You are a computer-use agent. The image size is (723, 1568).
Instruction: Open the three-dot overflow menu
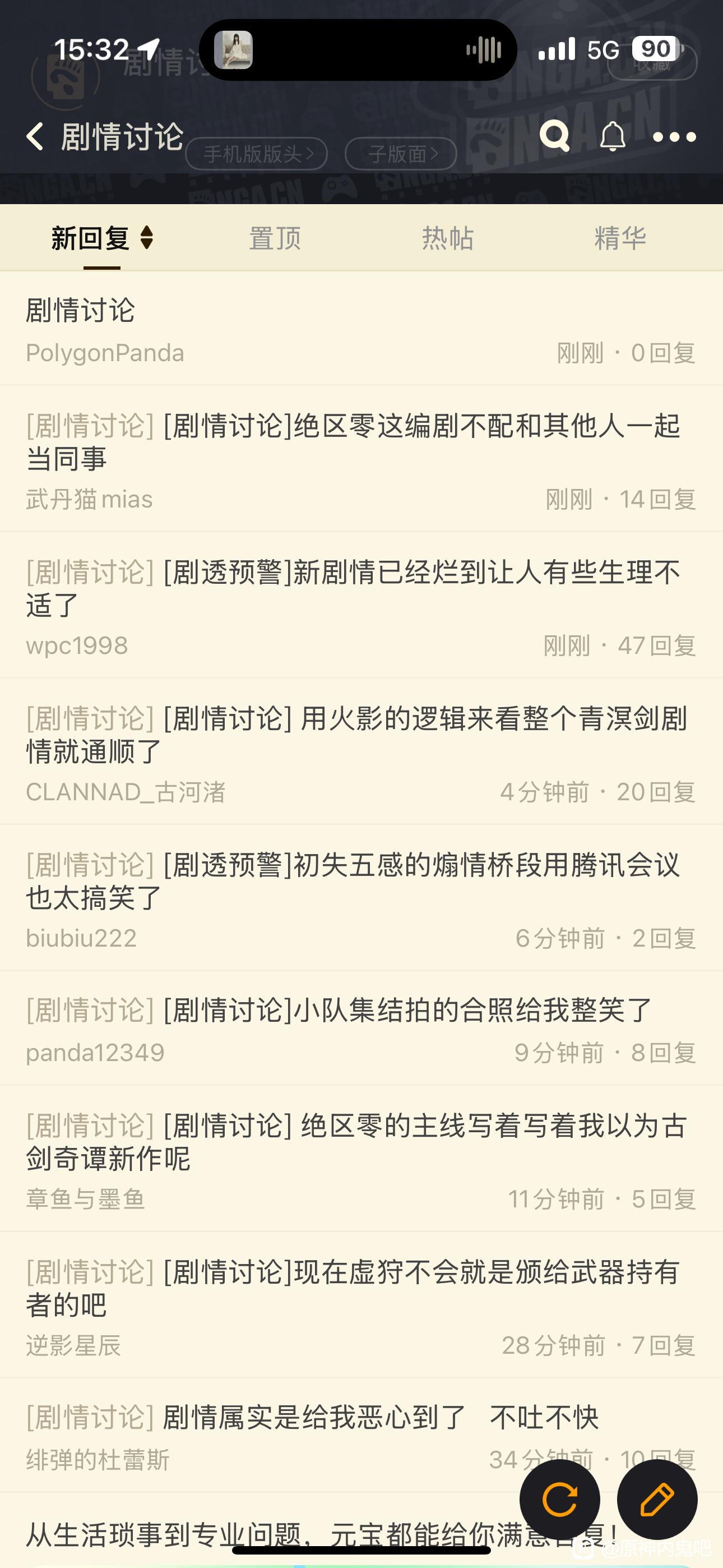pos(674,137)
